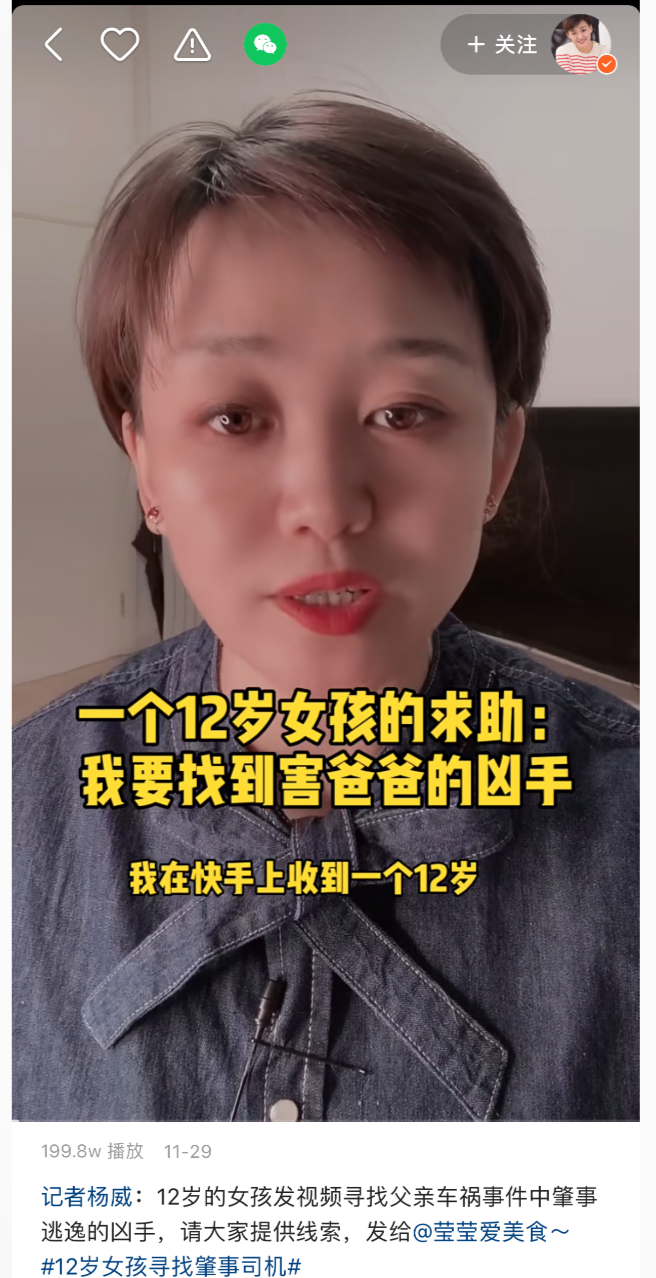This screenshot has height=1278, width=656.
Task: Open the @莹莹爱美食 mention link
Action: pyautogui.click(x=491, y=1231)
